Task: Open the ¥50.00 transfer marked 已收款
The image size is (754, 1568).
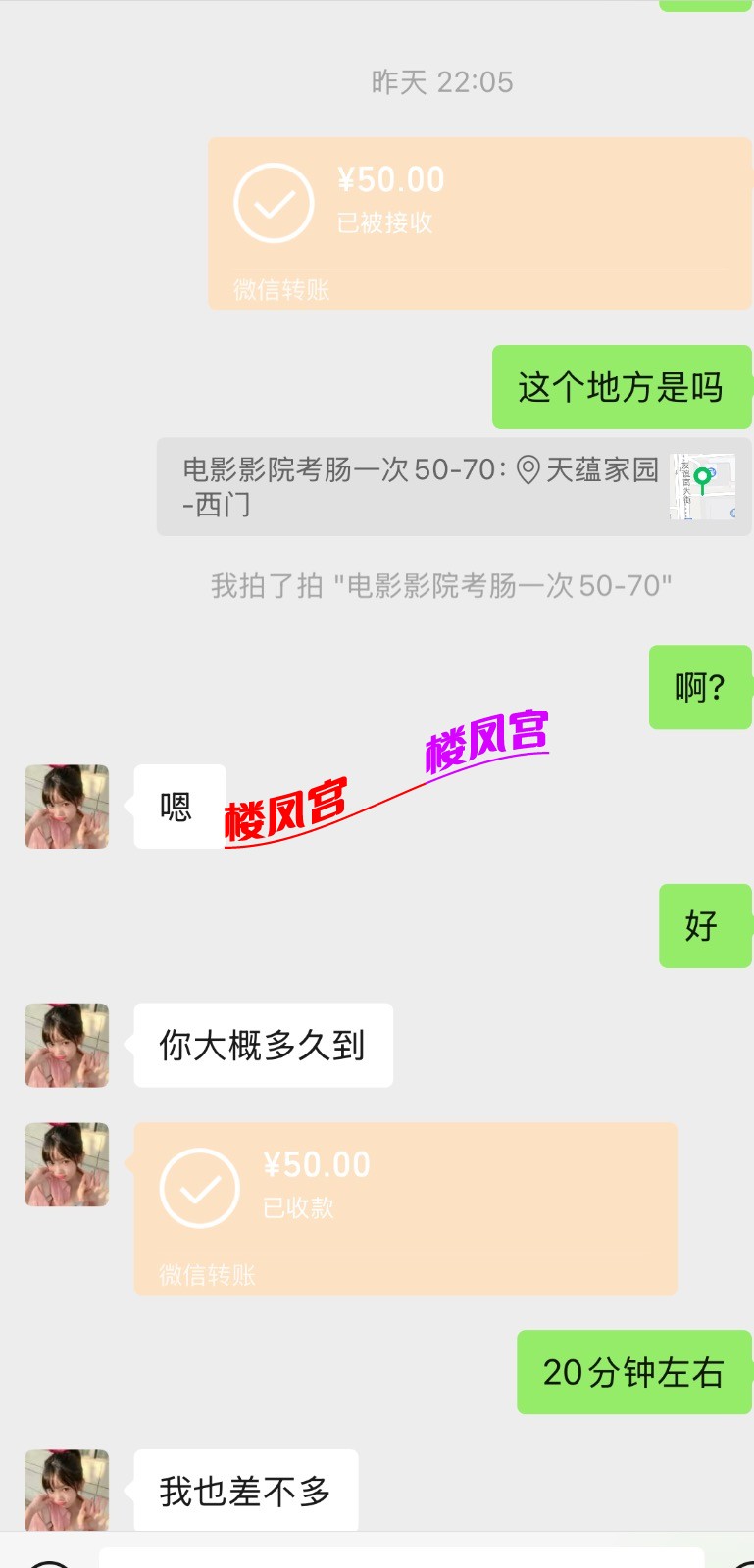Action: 405,1207
